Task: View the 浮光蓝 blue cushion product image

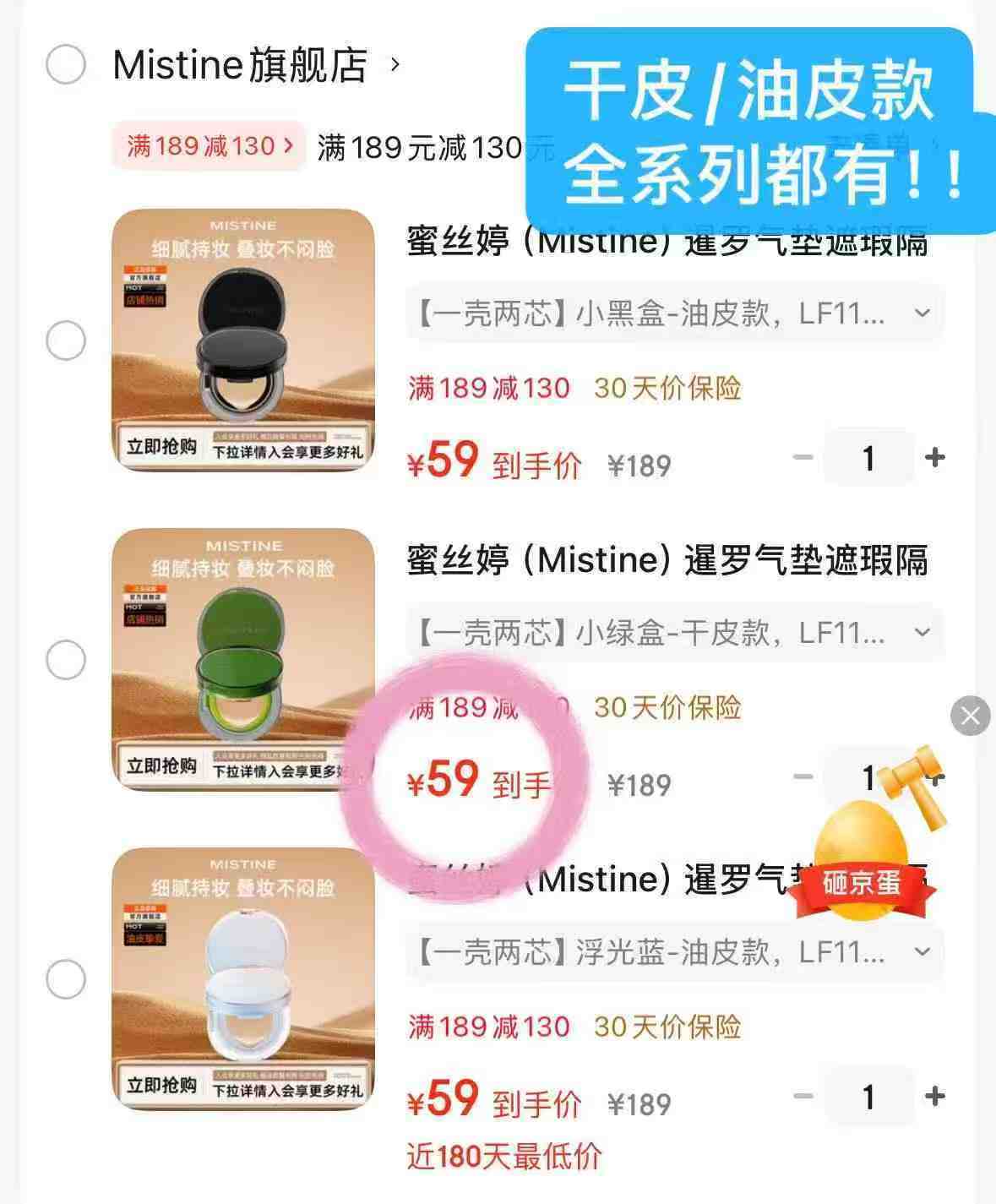Action: point(243,978)
